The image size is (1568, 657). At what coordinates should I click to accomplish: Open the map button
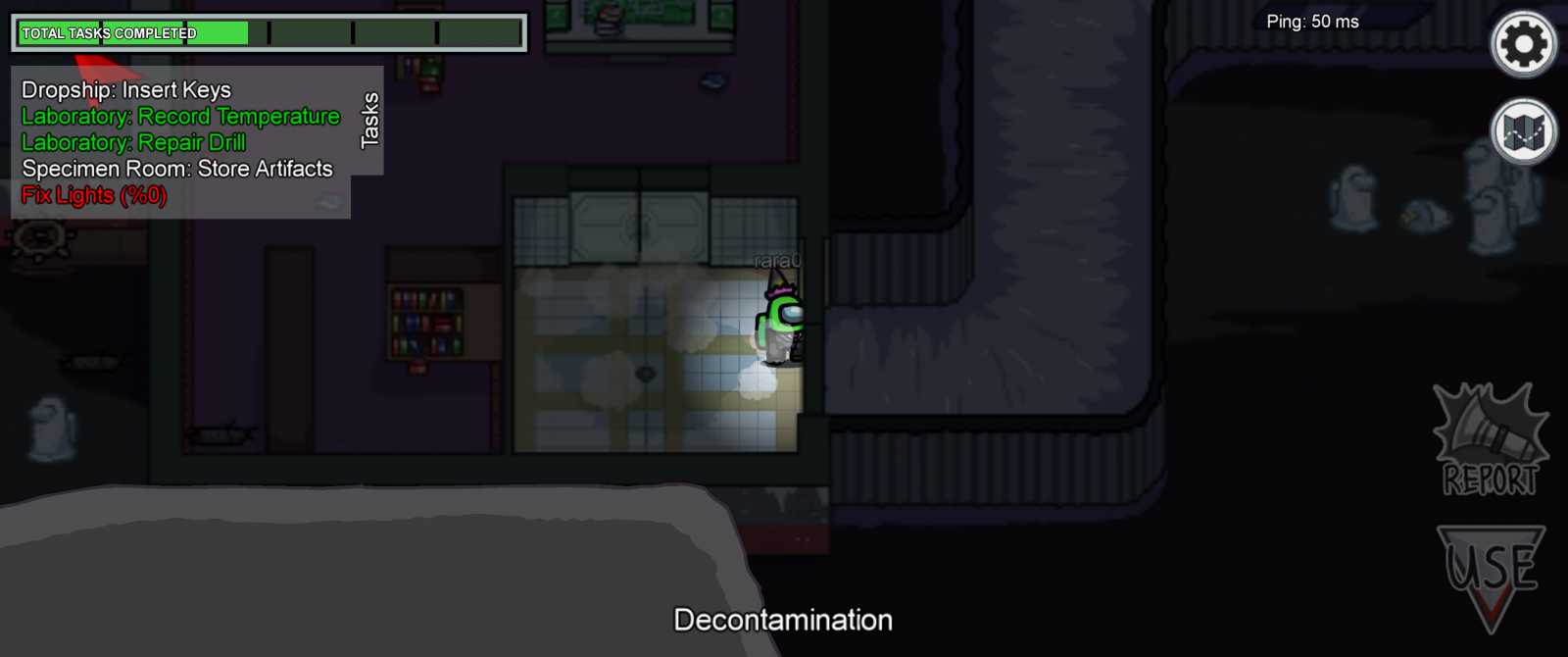[x=1523, y=131]
